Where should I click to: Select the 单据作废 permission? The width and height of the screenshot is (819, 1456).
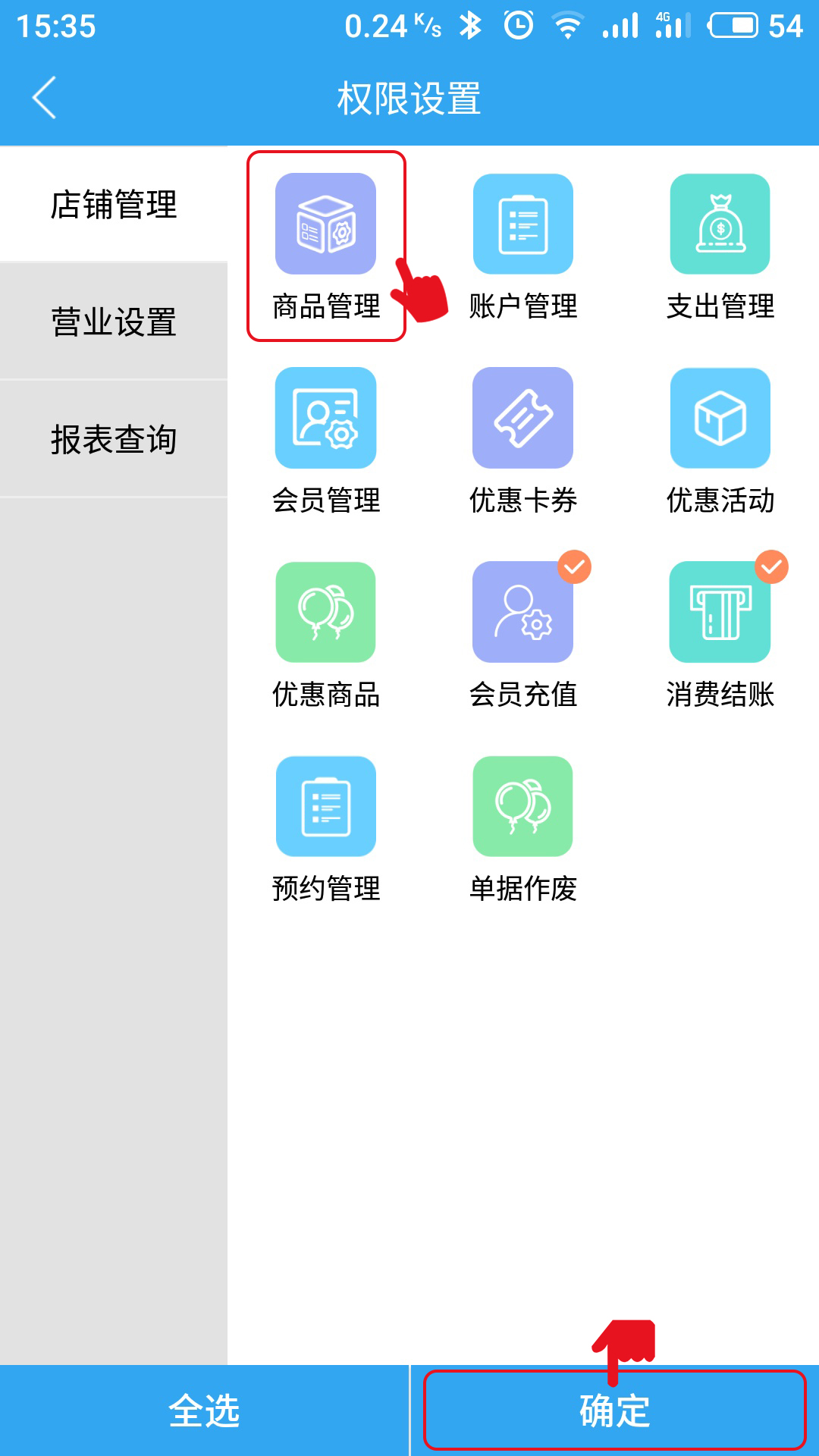[x=523, y=829]
